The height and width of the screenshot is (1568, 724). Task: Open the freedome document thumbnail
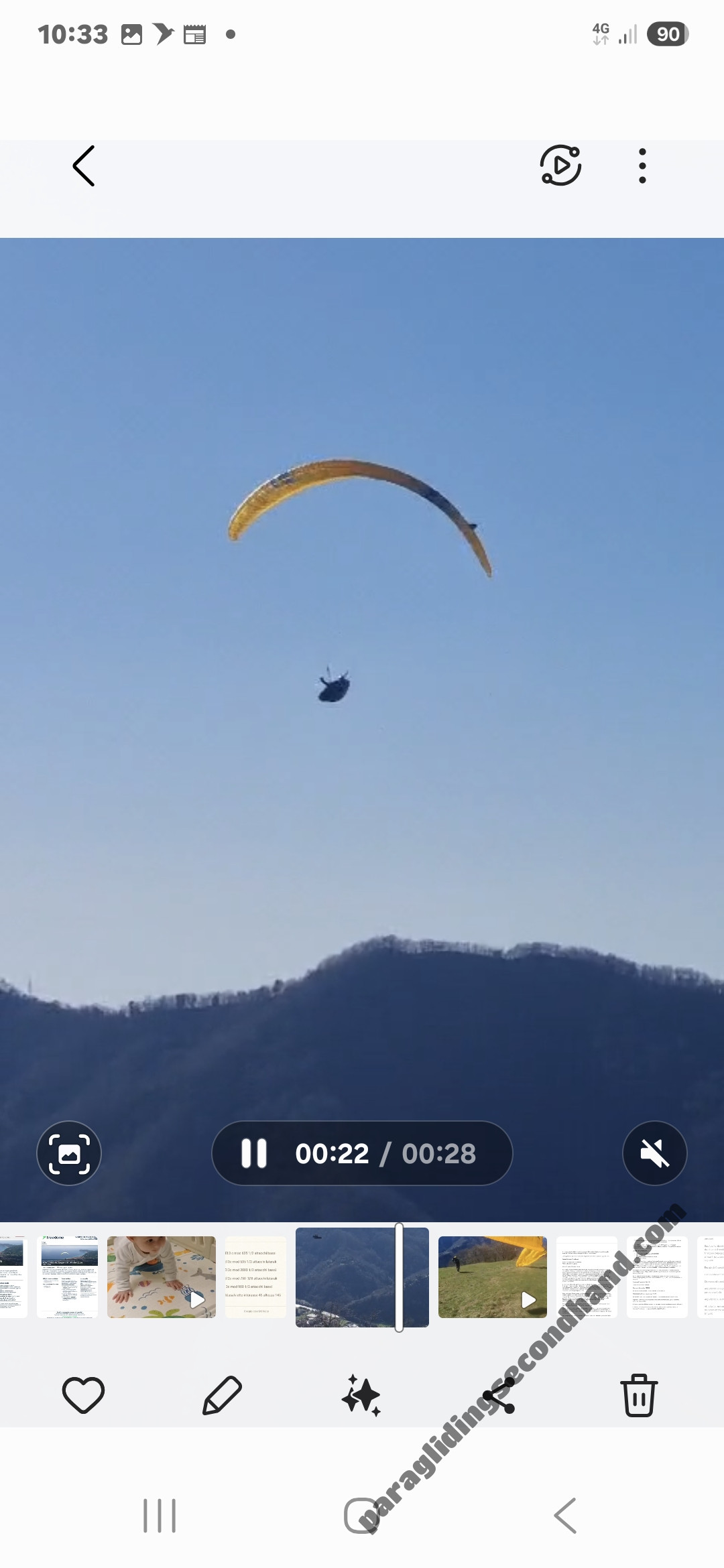point(68,1277)
